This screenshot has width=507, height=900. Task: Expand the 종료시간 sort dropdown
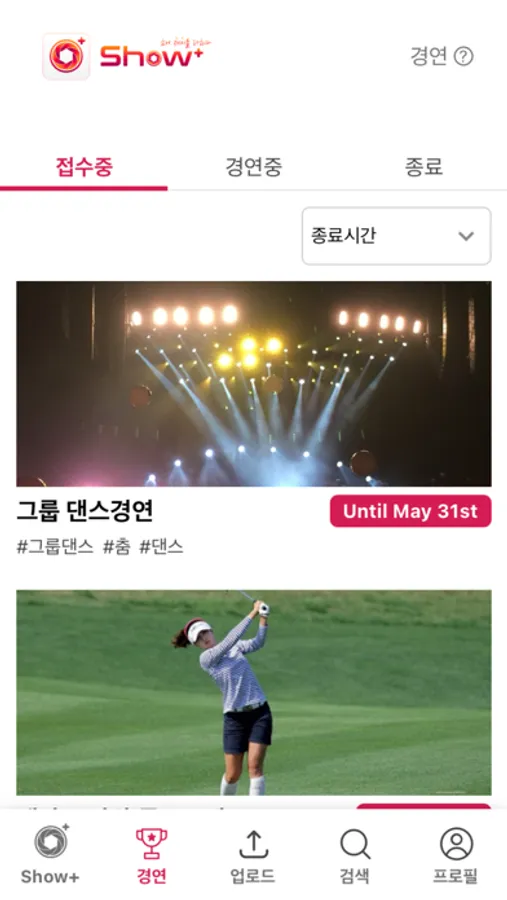click(x=396, y=236)
